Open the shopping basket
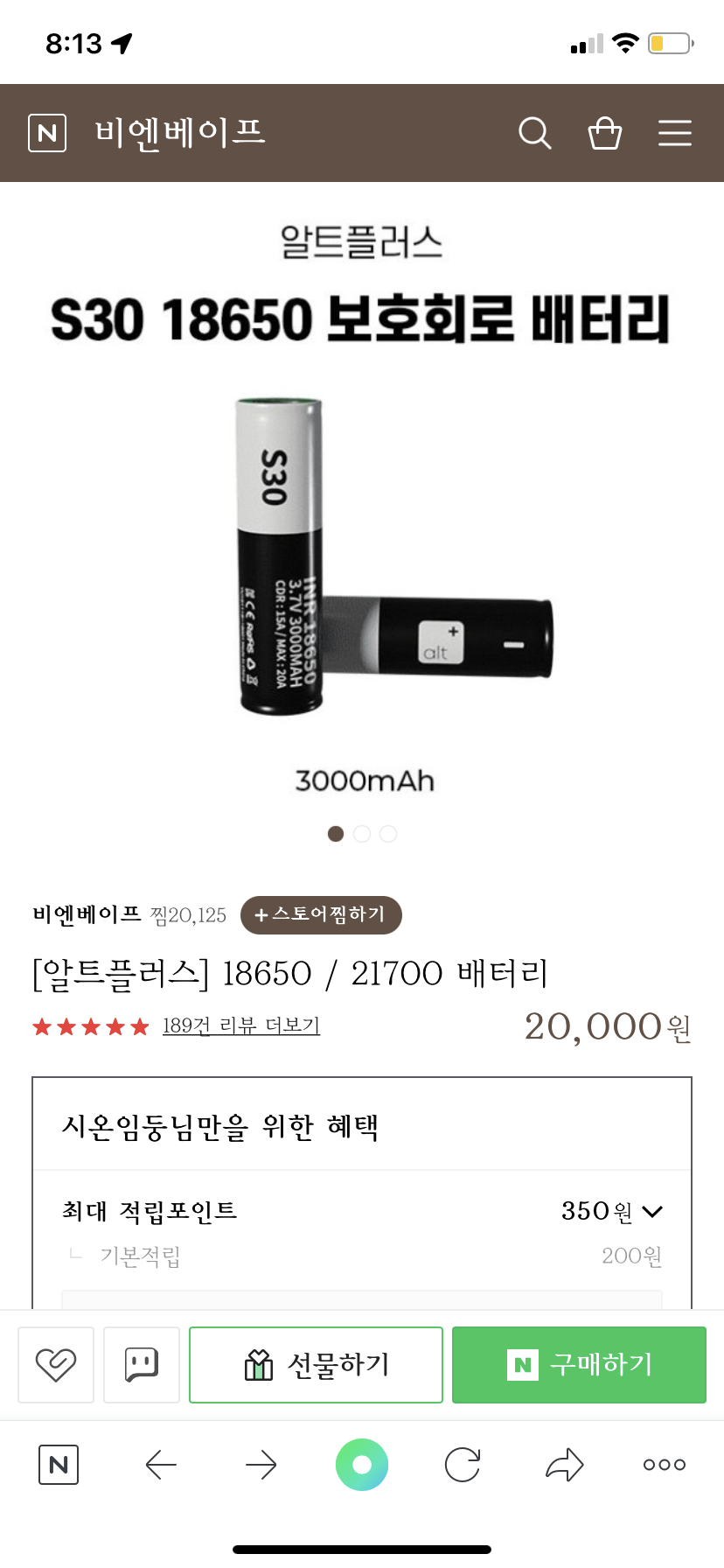Image resolution: width=724 pixels, height=1568 pixels. pos(604,133)
